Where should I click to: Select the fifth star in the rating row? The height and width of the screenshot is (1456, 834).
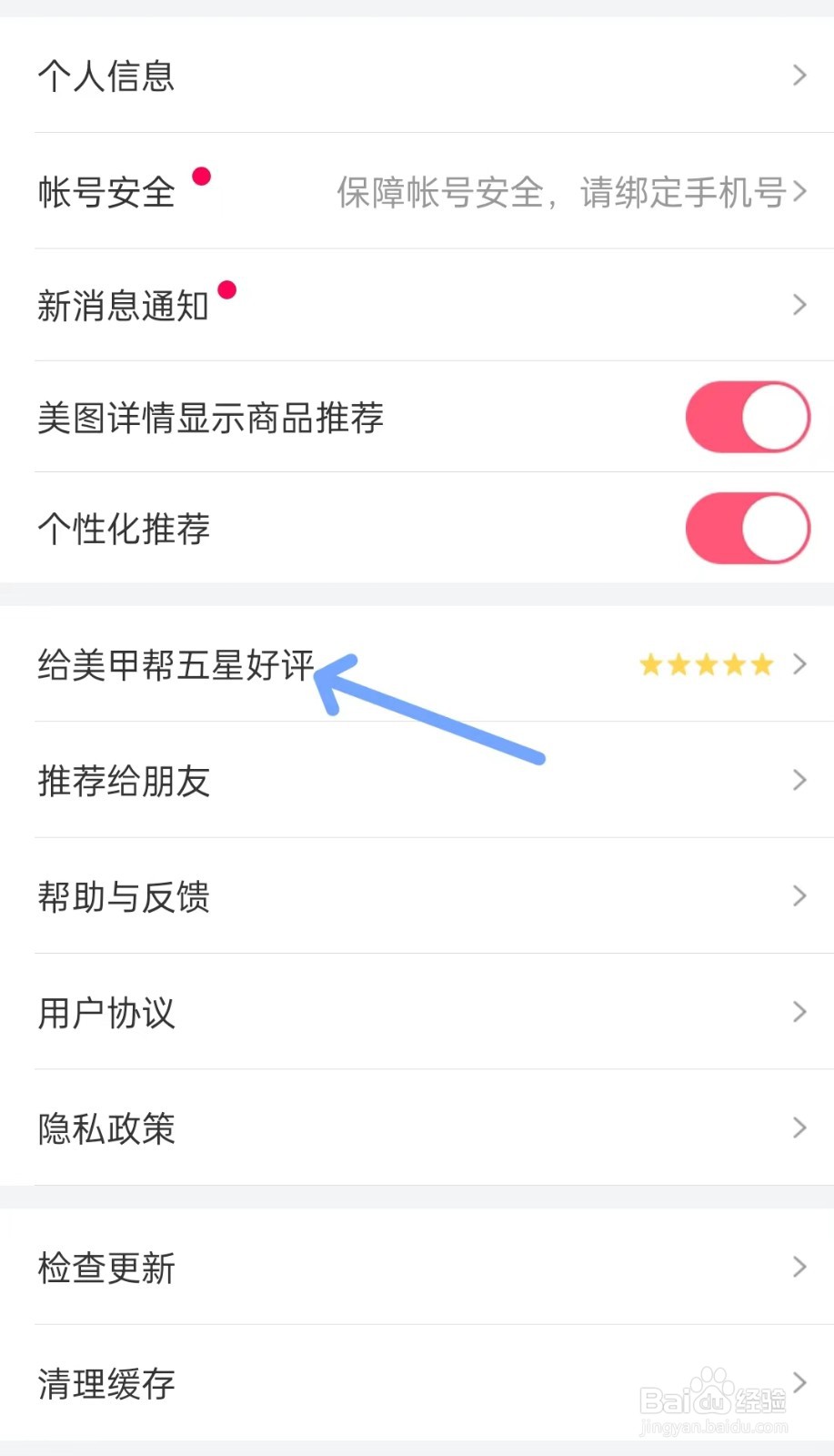(x=762, y=664)
